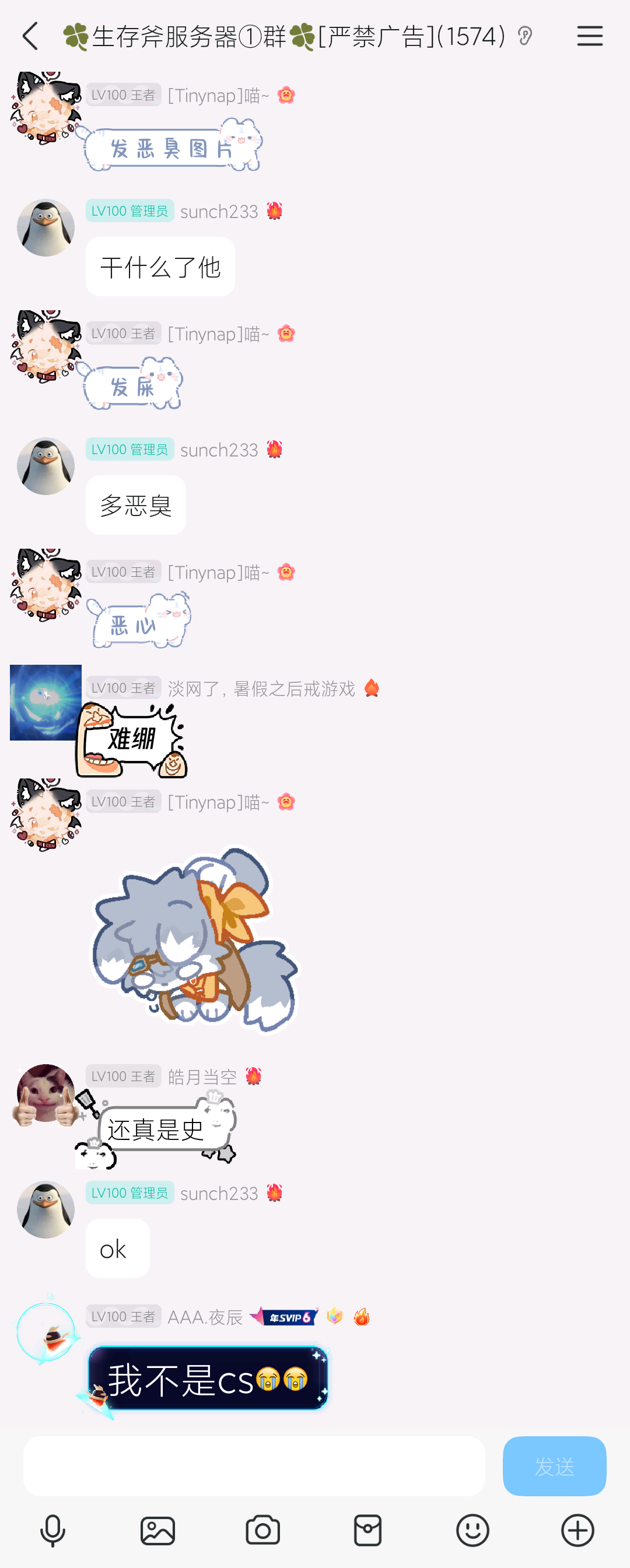Launch the camera to take a photo

(x=263, y=1530)
